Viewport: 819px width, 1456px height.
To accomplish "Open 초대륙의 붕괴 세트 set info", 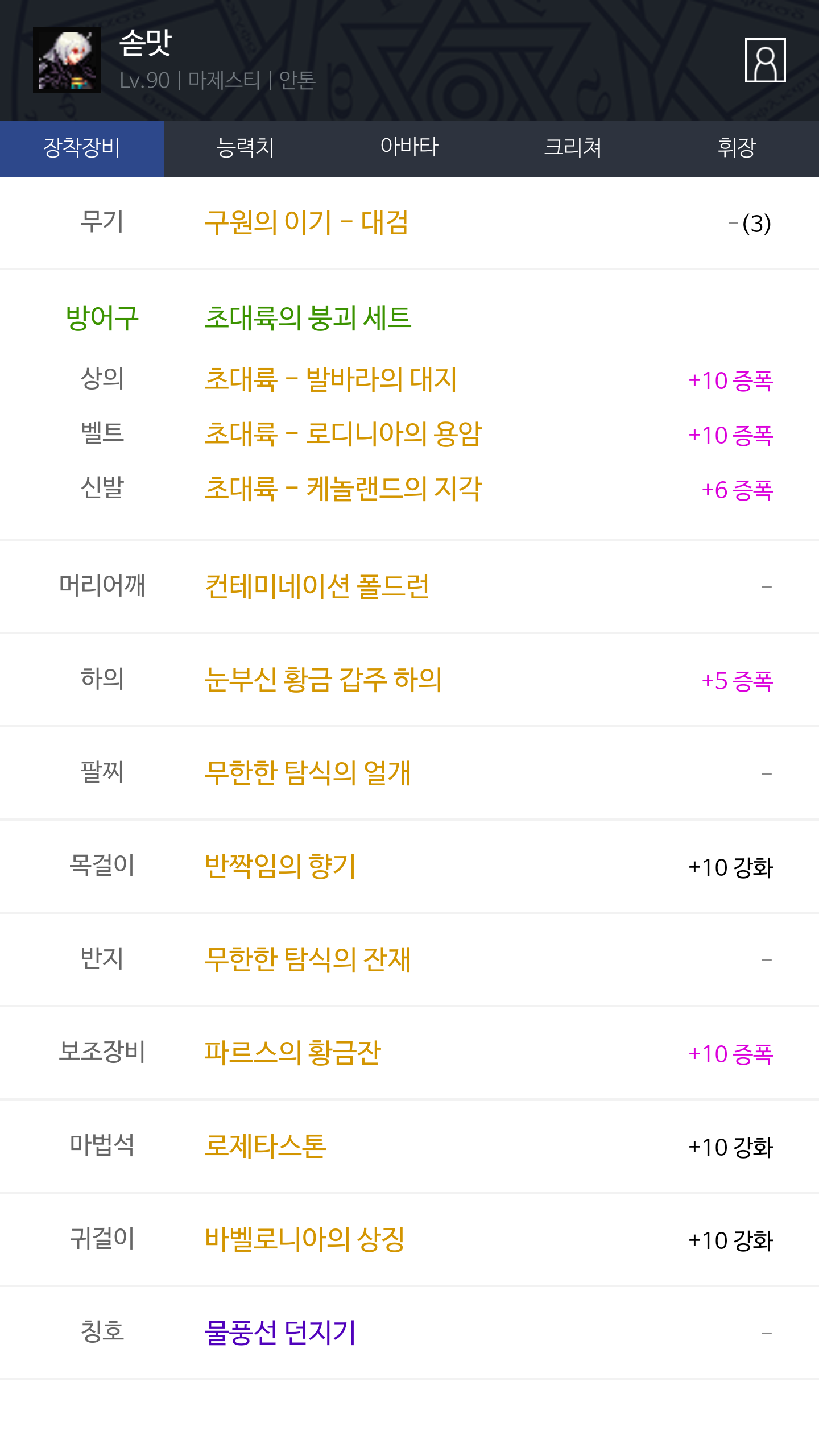I will pyautogui.click(x=308, y=318).
